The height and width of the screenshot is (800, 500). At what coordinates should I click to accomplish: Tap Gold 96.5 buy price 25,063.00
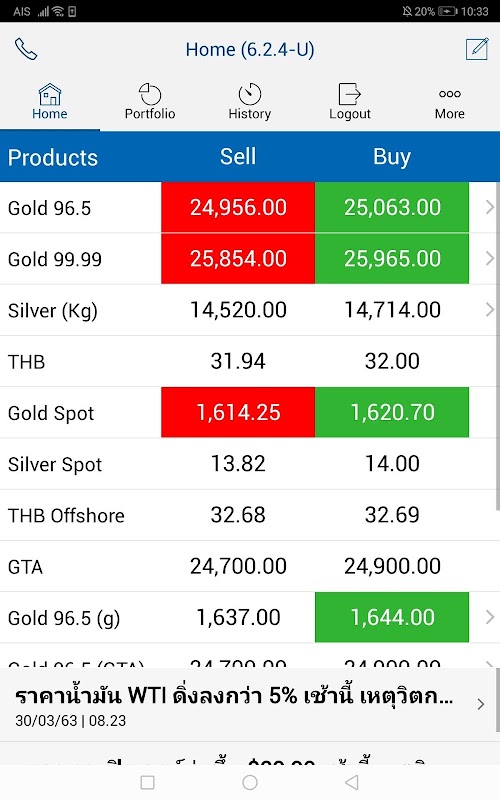pyautogui.click(x=392, y=207)
